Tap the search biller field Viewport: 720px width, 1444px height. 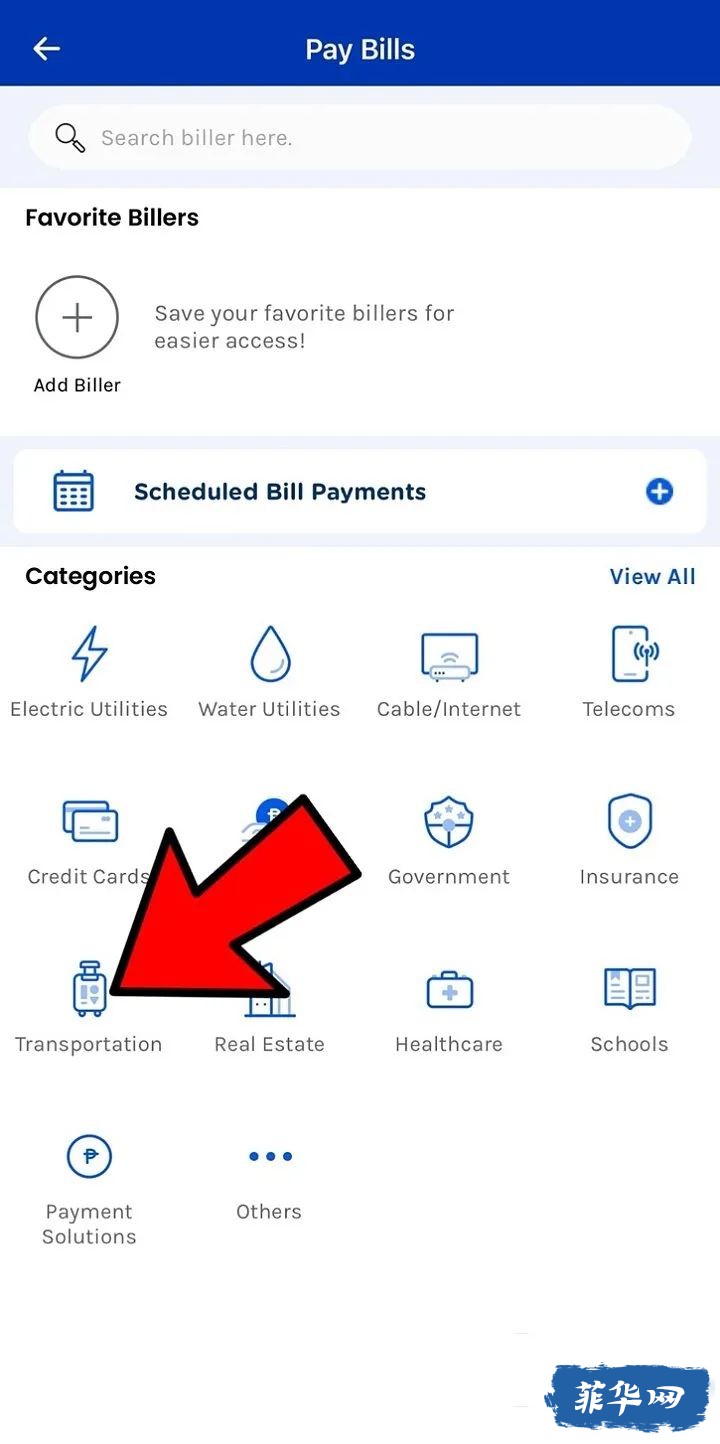coord(360,138)
